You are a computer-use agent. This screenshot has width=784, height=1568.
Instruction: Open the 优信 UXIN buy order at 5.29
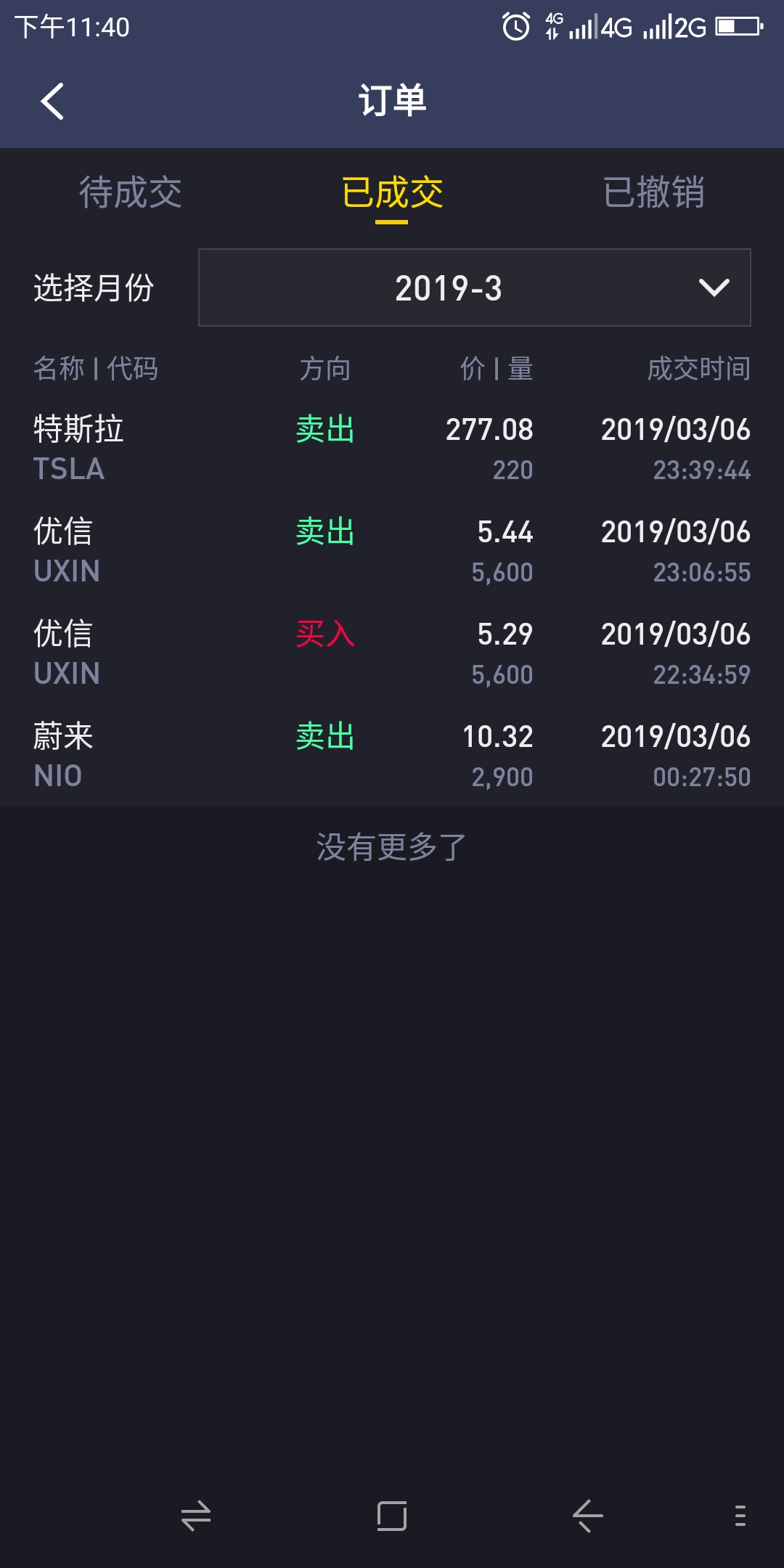(x=392, y=653)
